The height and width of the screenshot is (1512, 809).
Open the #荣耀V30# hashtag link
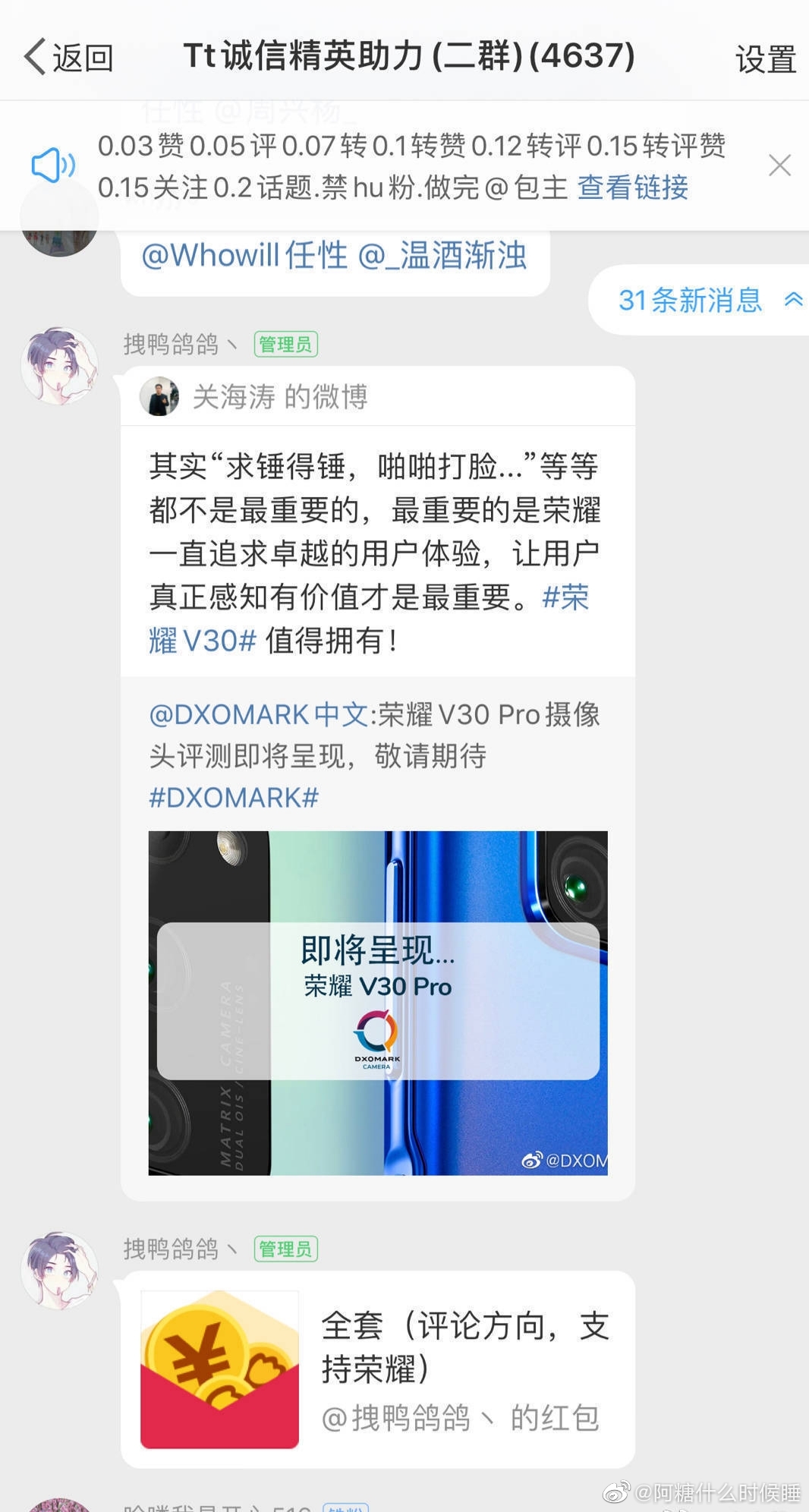368,619
